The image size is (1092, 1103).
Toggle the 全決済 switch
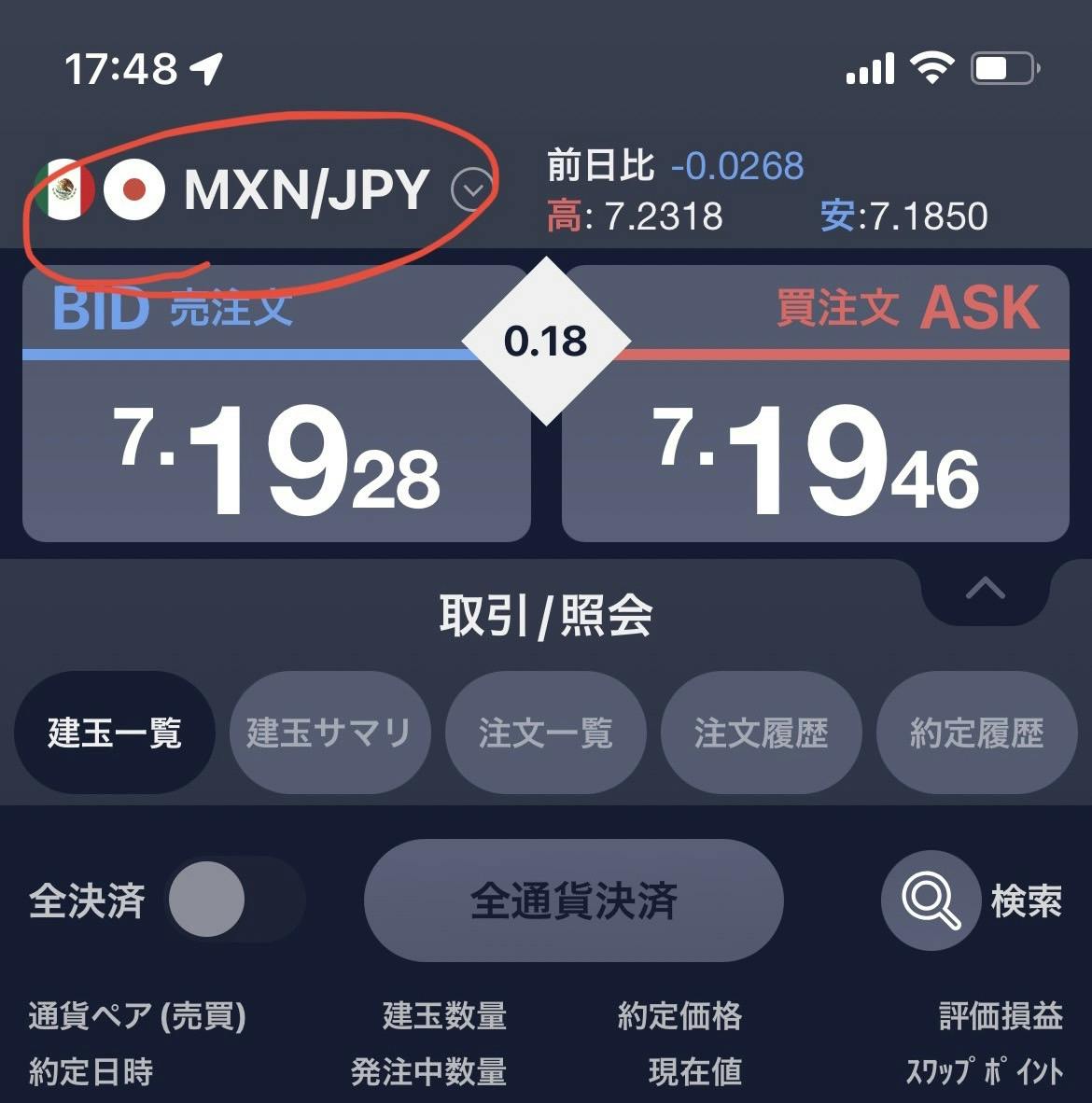point(235,900)
